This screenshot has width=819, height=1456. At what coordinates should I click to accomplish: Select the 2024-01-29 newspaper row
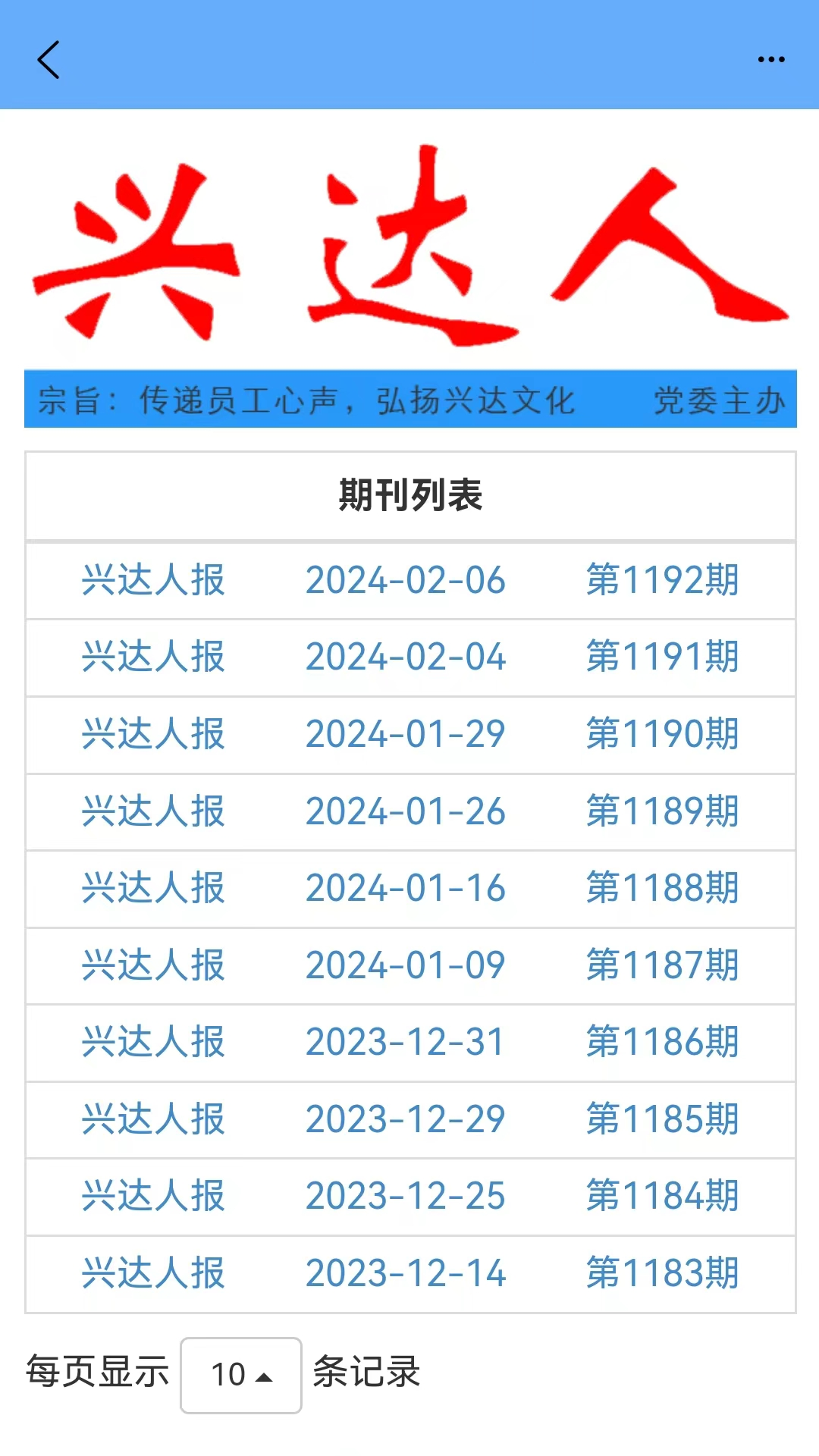409,735
